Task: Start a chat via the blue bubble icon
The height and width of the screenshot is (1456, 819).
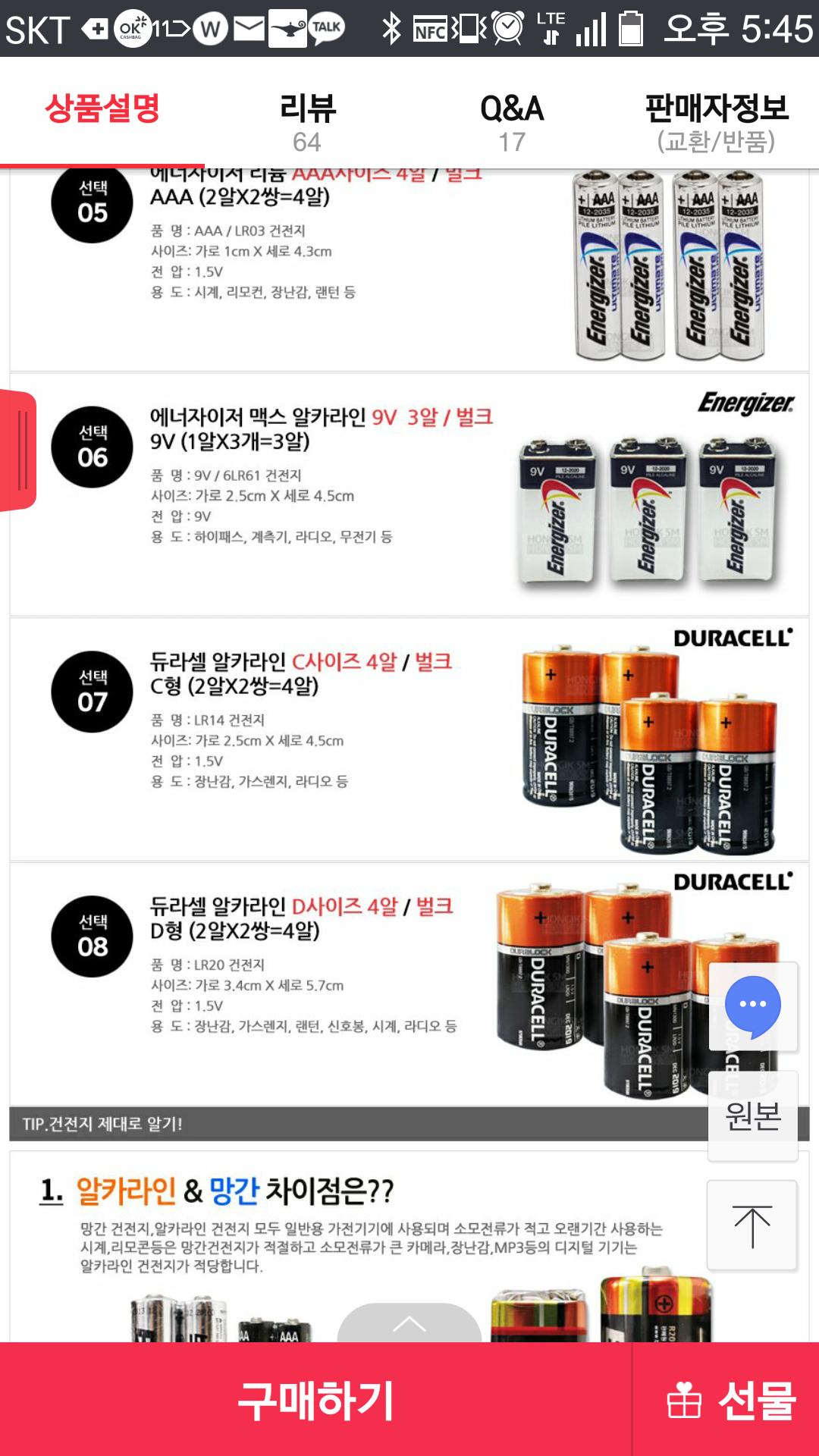Action: coord(752,1006)
